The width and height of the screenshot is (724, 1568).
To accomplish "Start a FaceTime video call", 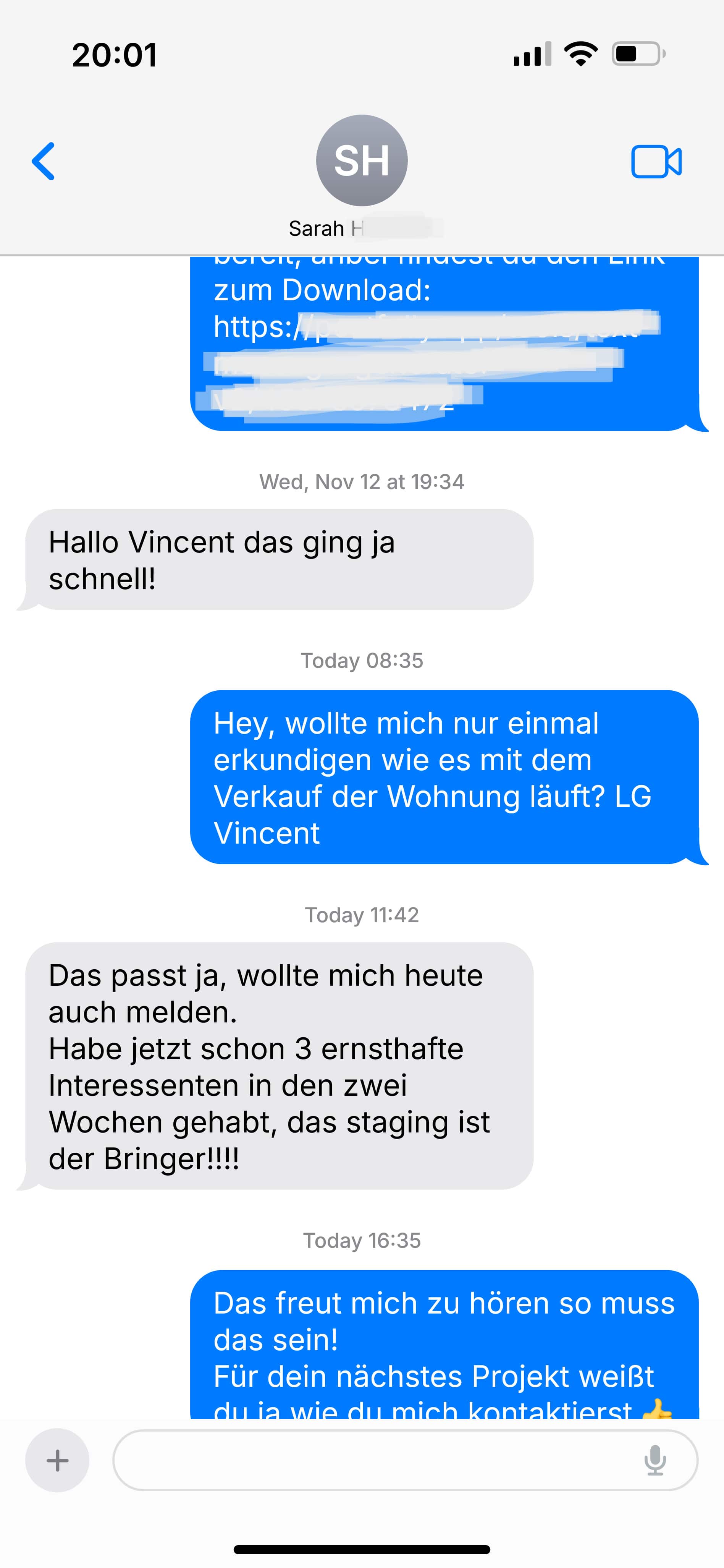I will [656, 161].
